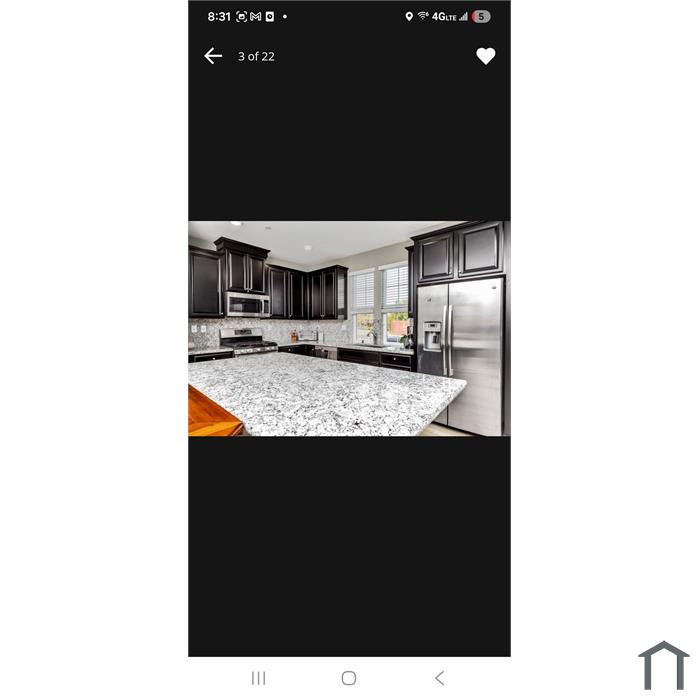This screenshot has height=700, width=700.
Task: Open recent apps from navigation bar
Action: pyautogui.click(x=259, y=678)
